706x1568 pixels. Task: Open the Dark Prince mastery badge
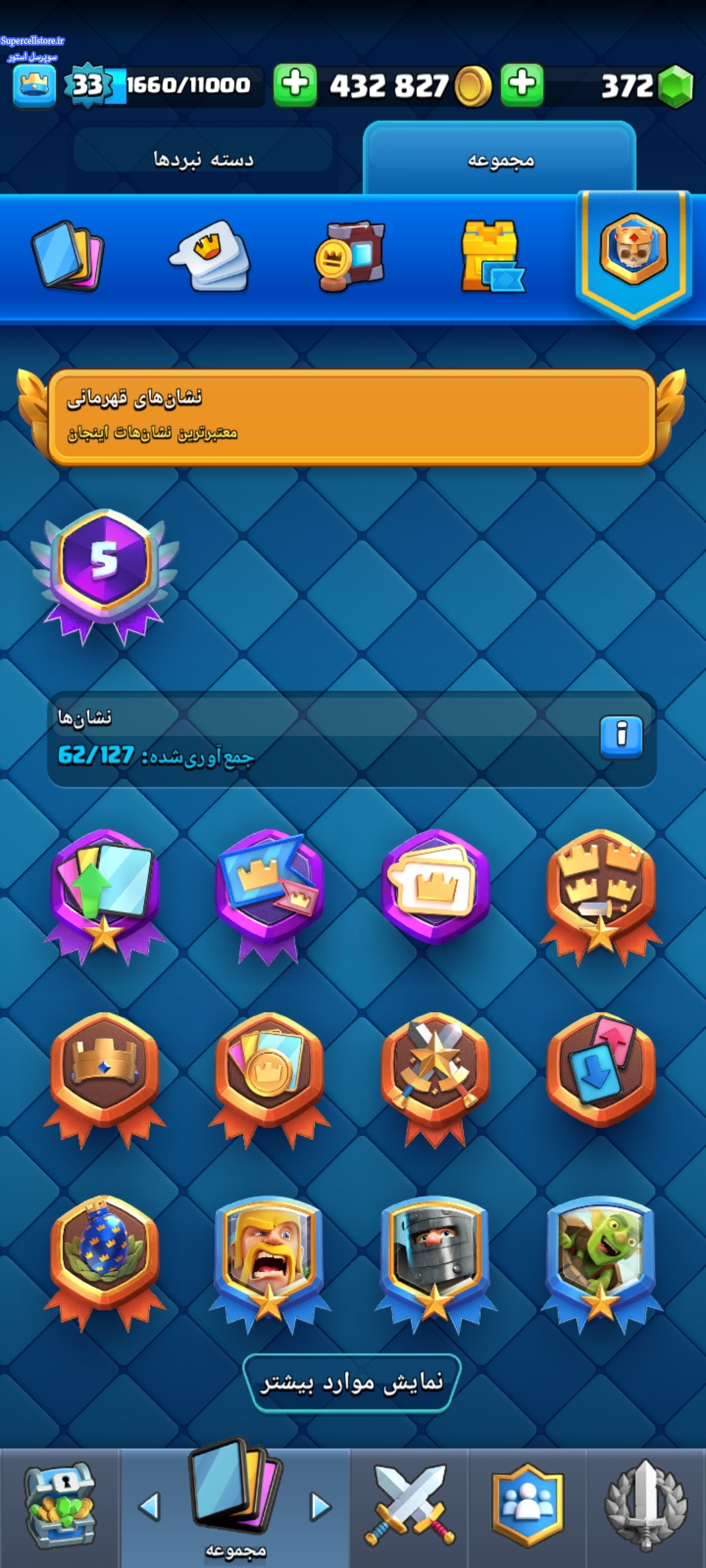click(435, 1266)
